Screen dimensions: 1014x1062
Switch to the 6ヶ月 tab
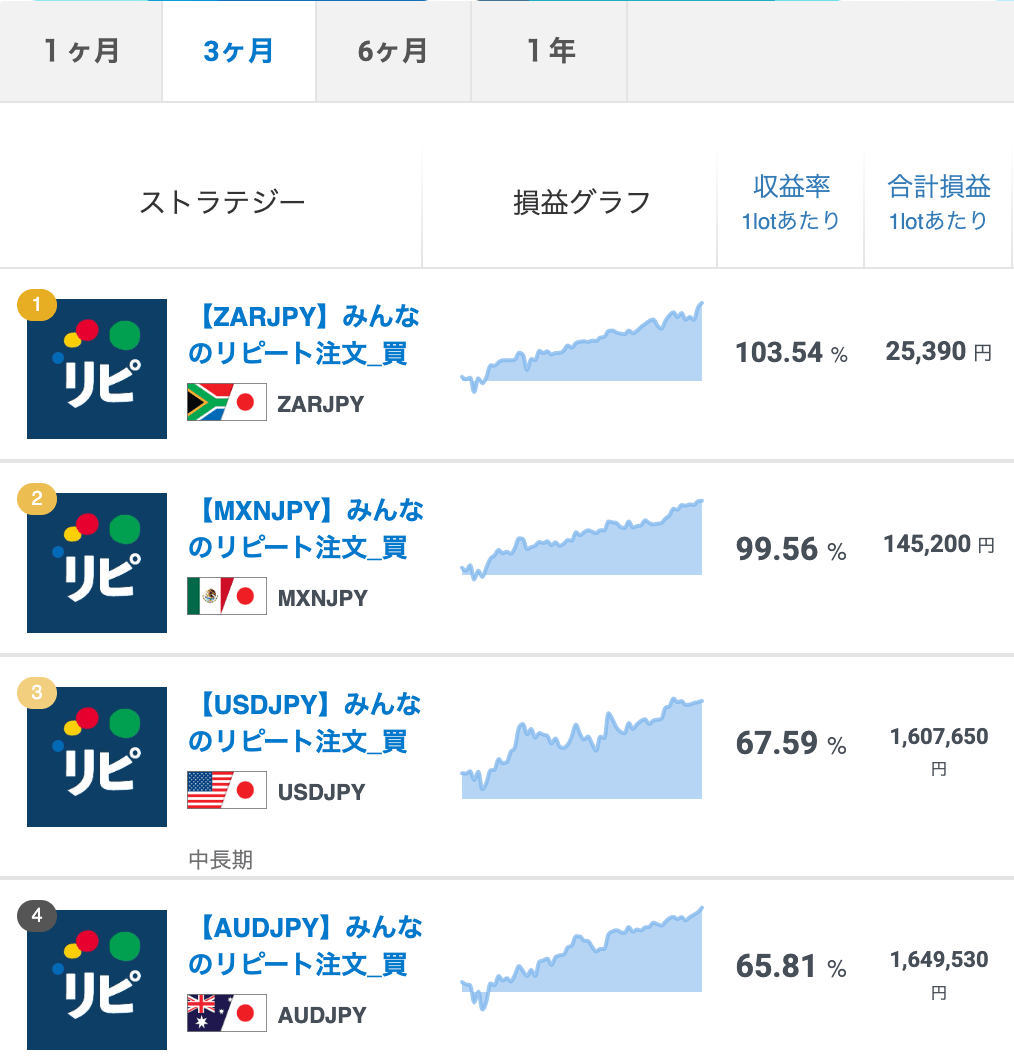(x=392, y=50)
